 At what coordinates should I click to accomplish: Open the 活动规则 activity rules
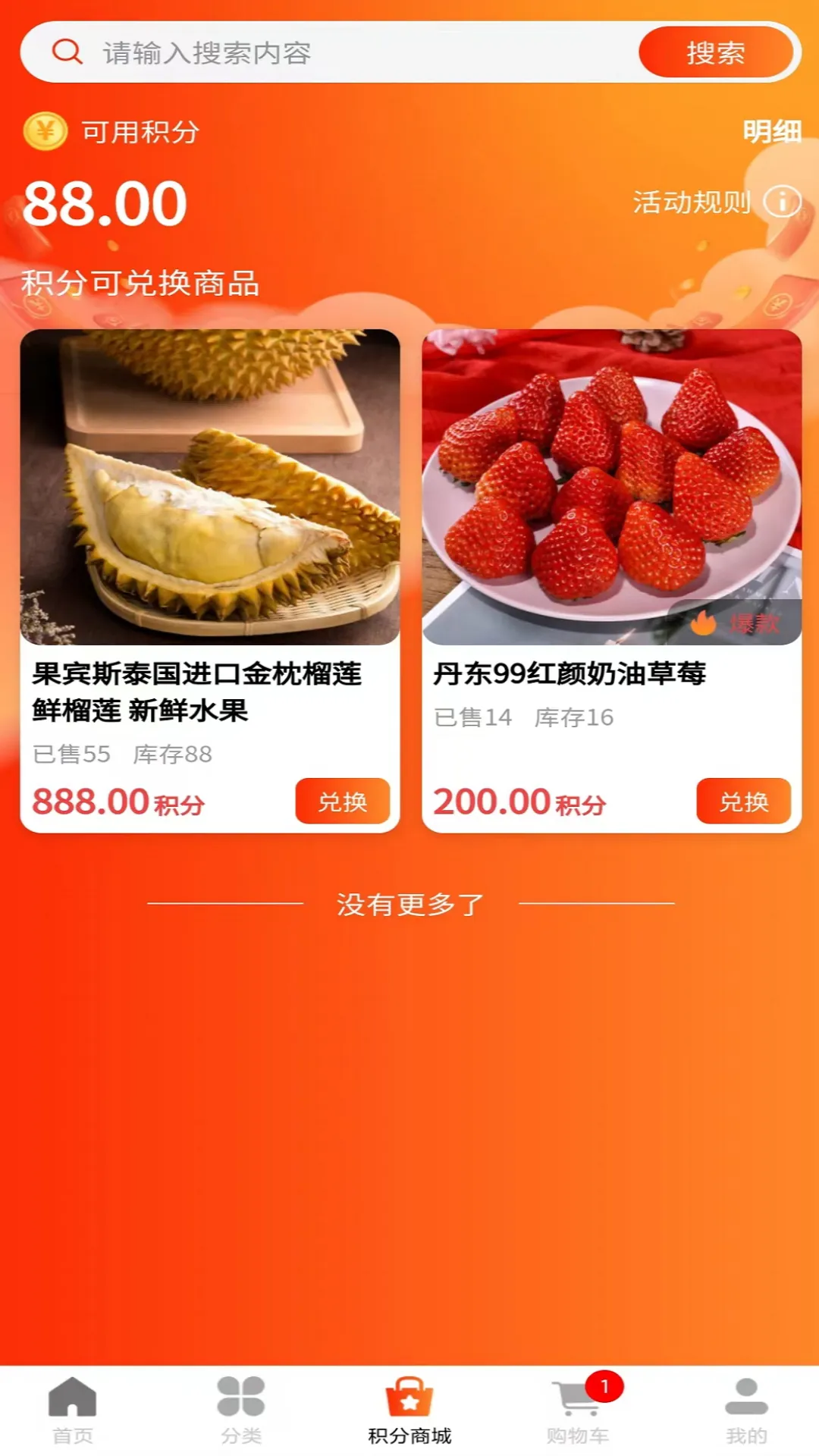[692, 202]
